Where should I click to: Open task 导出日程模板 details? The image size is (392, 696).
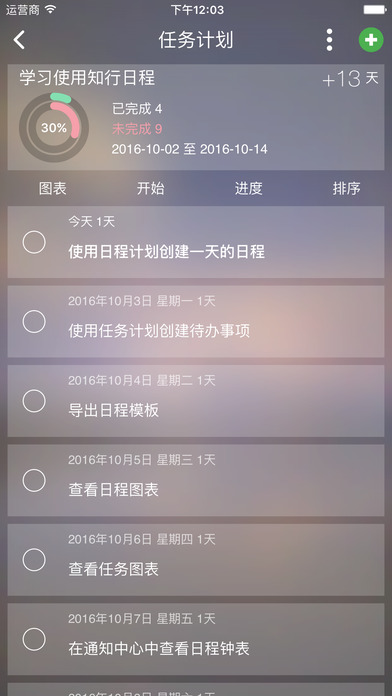point(196,401)
